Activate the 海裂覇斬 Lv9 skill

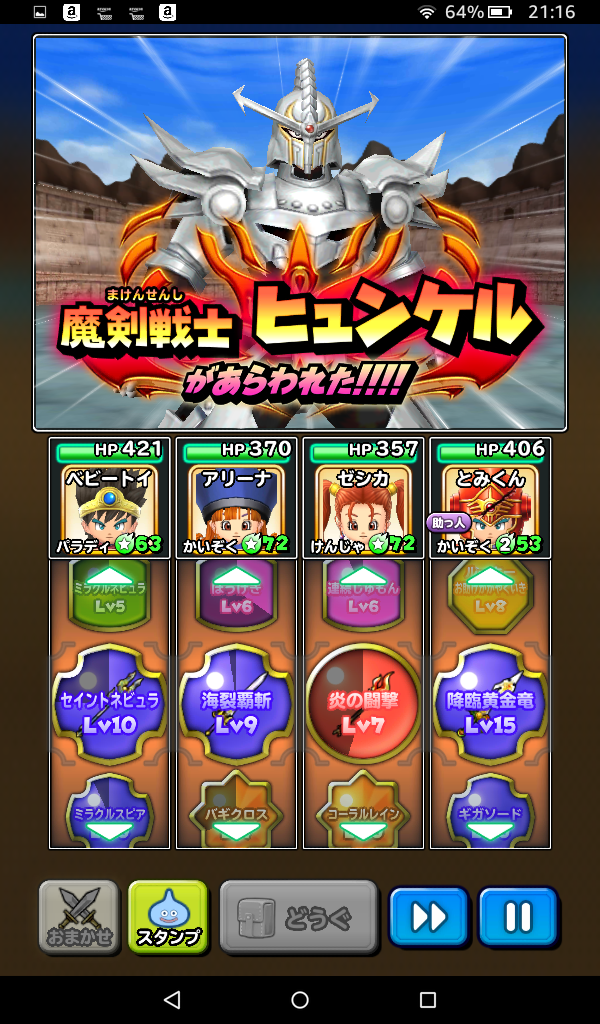236,700
